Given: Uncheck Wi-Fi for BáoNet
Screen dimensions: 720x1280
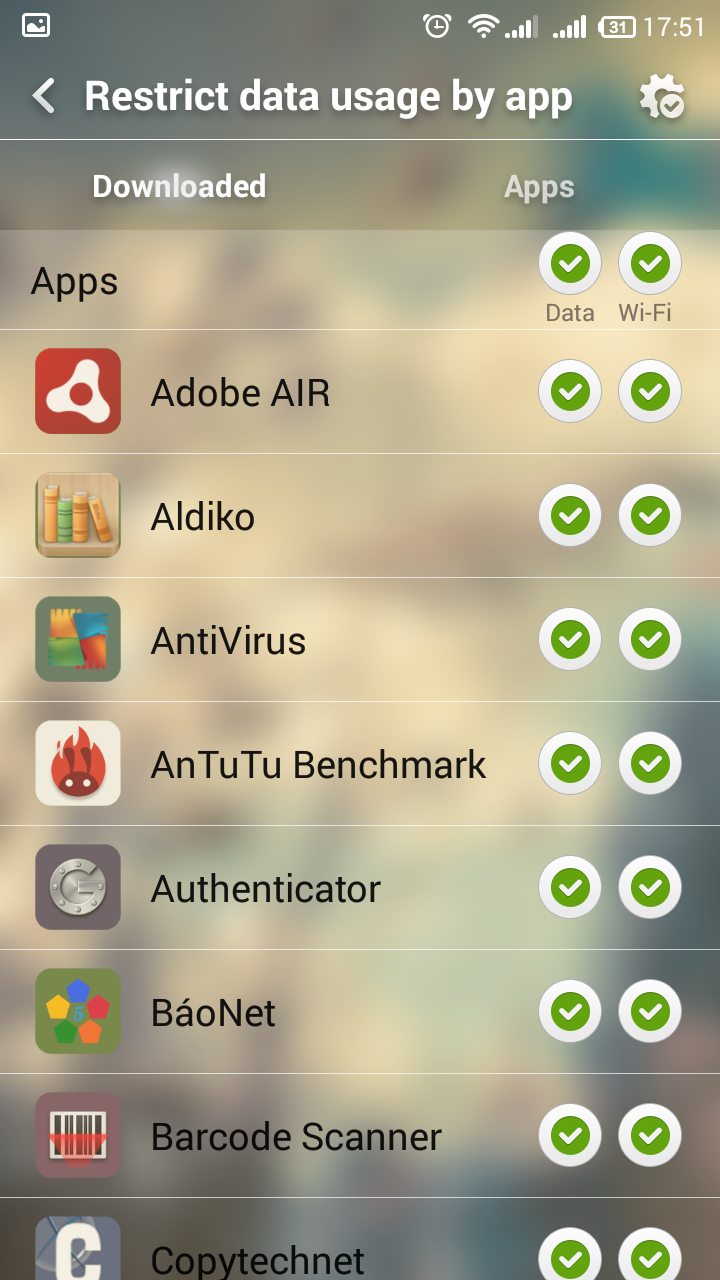Looking at the screenshot, I should (650, 1011).
